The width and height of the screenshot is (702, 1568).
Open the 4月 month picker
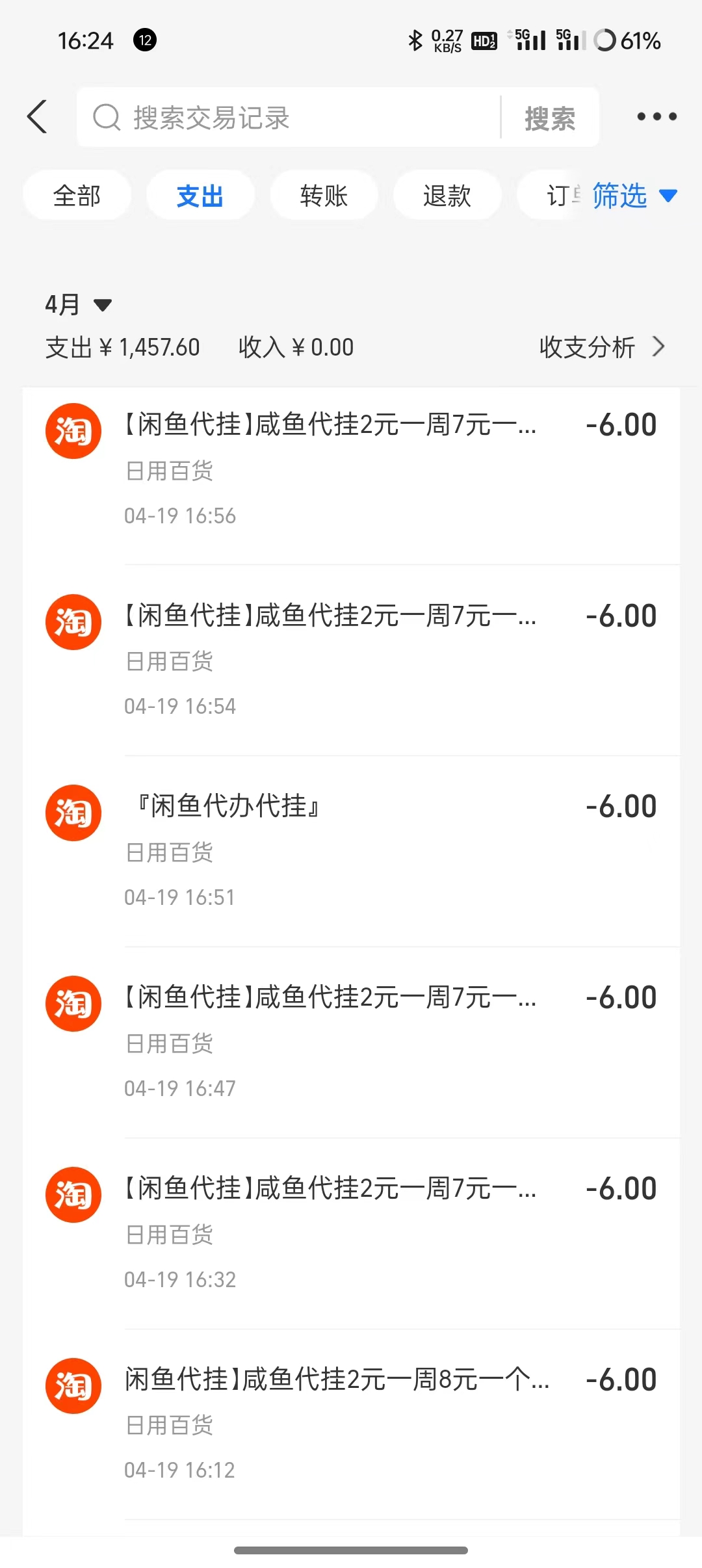click(x=78, y=304)
